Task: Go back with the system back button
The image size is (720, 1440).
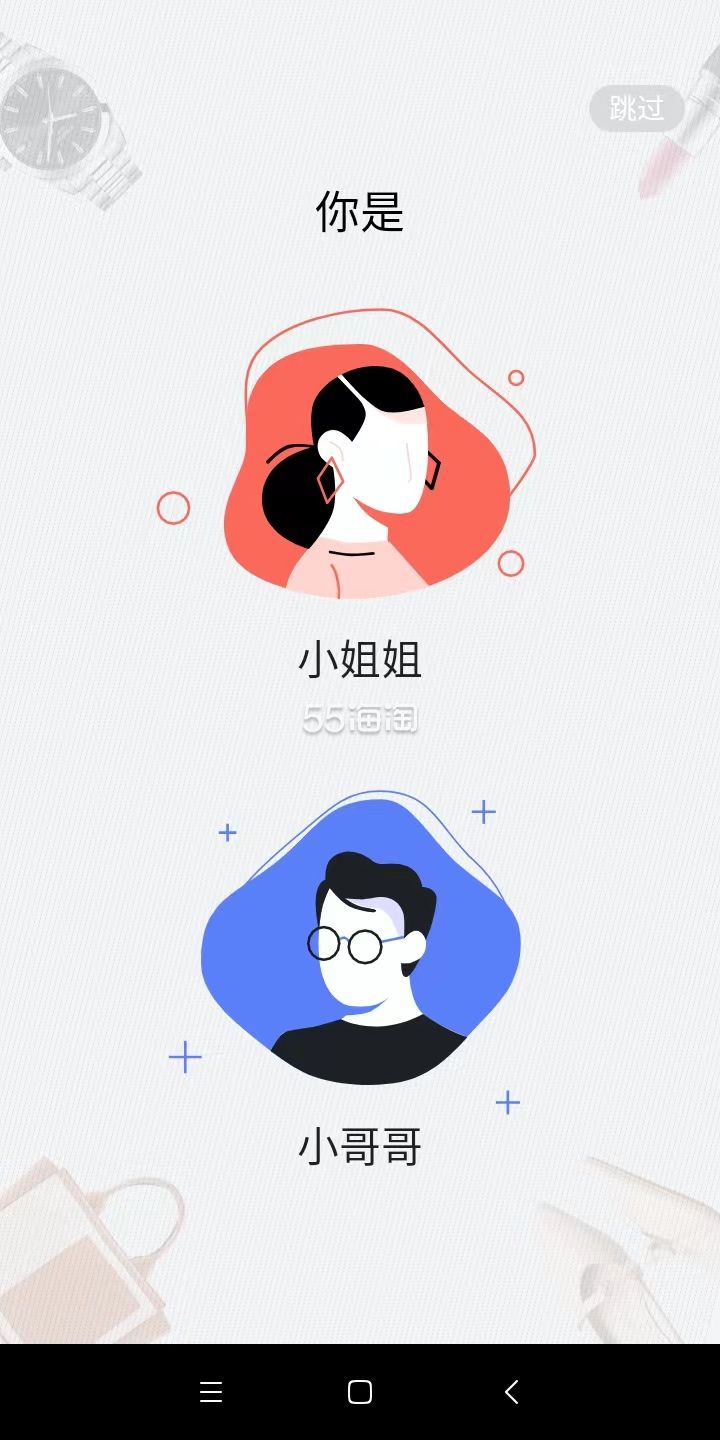Action: point(511,1392)
